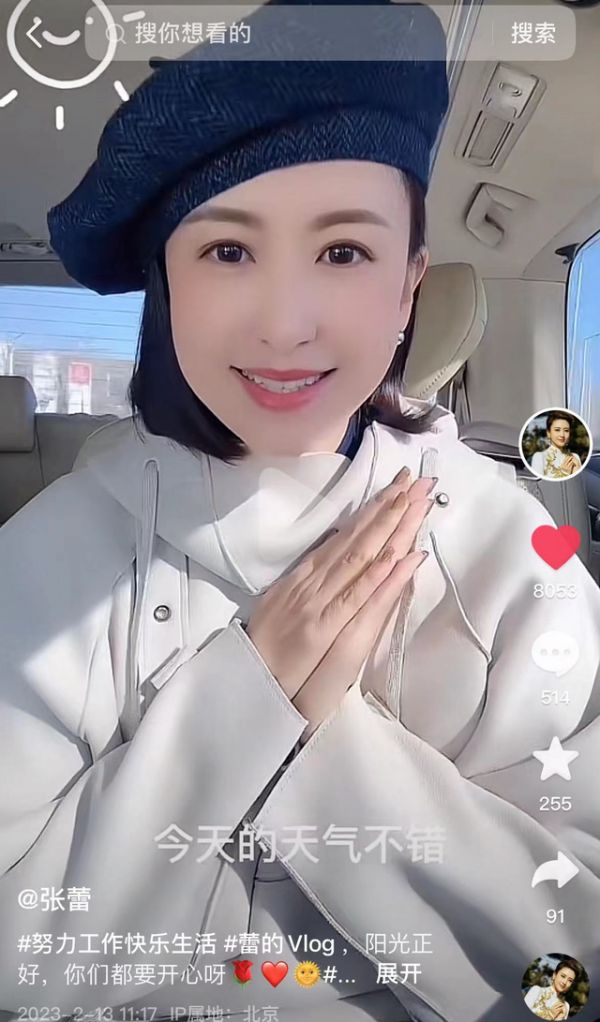Image resolution: width=600 pixels, height=1022 pixels.
Task: Open the comments with 514 replies
Action: pyautogui.click(x=555, y=655)
